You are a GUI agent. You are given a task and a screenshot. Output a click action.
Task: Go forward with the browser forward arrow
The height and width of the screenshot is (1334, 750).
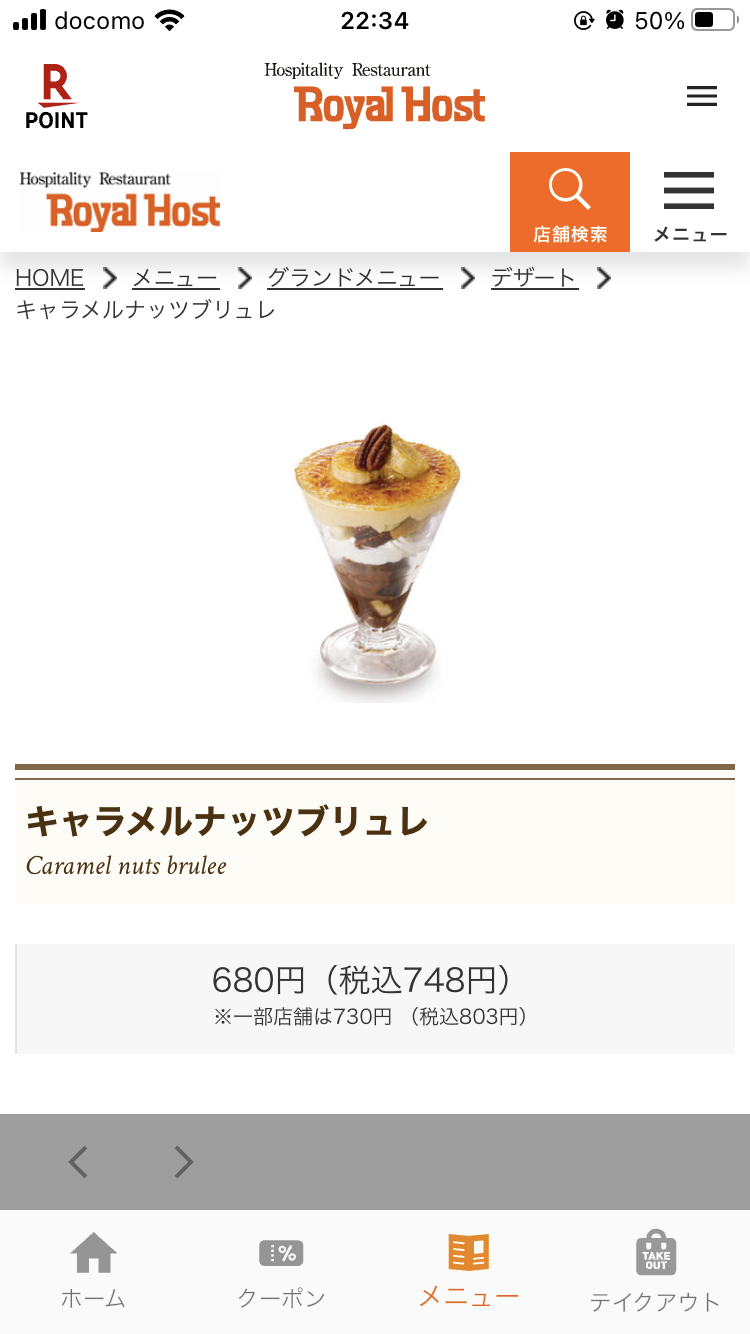(183, 1161)
